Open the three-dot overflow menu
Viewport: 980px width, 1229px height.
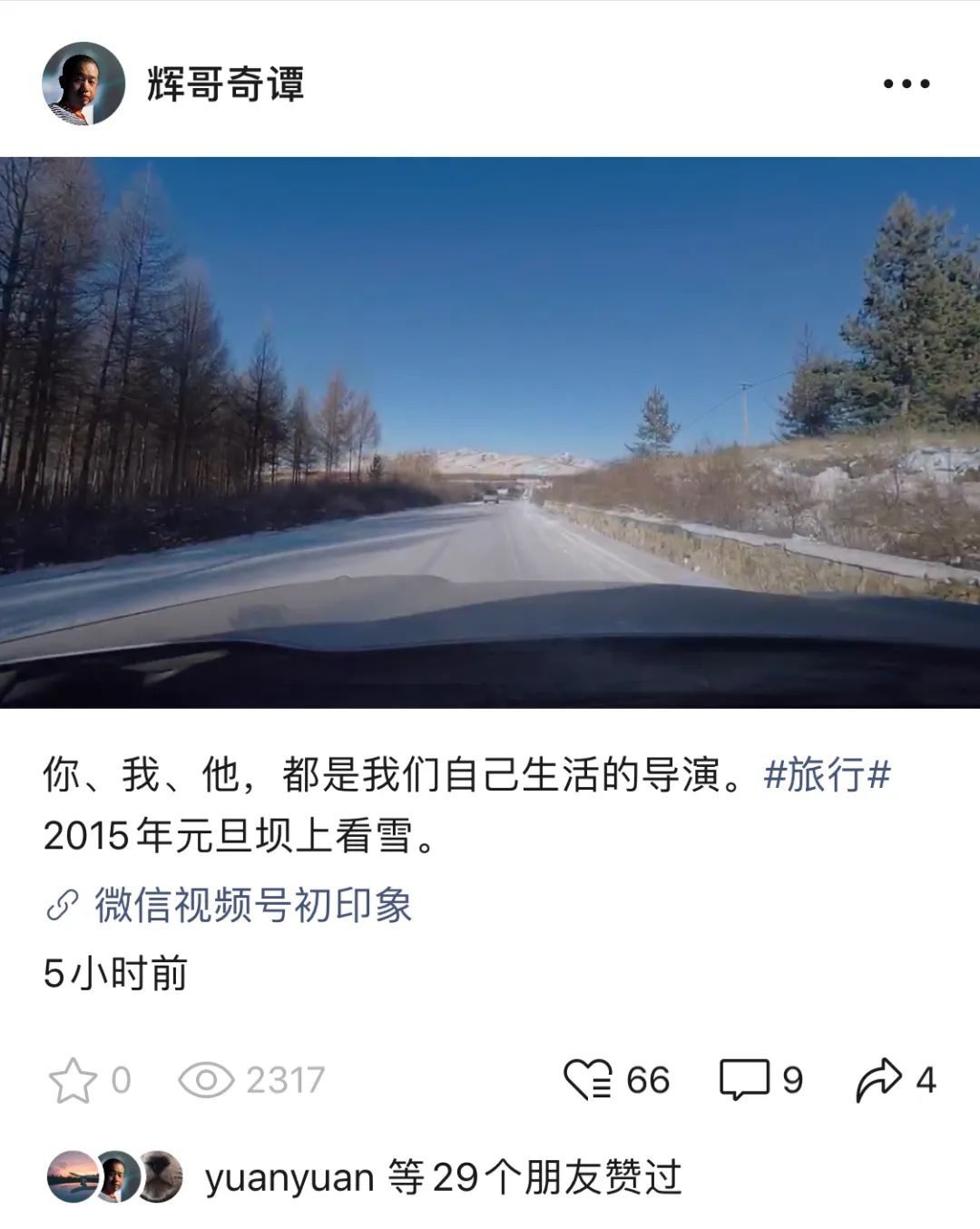coord(906,84)
